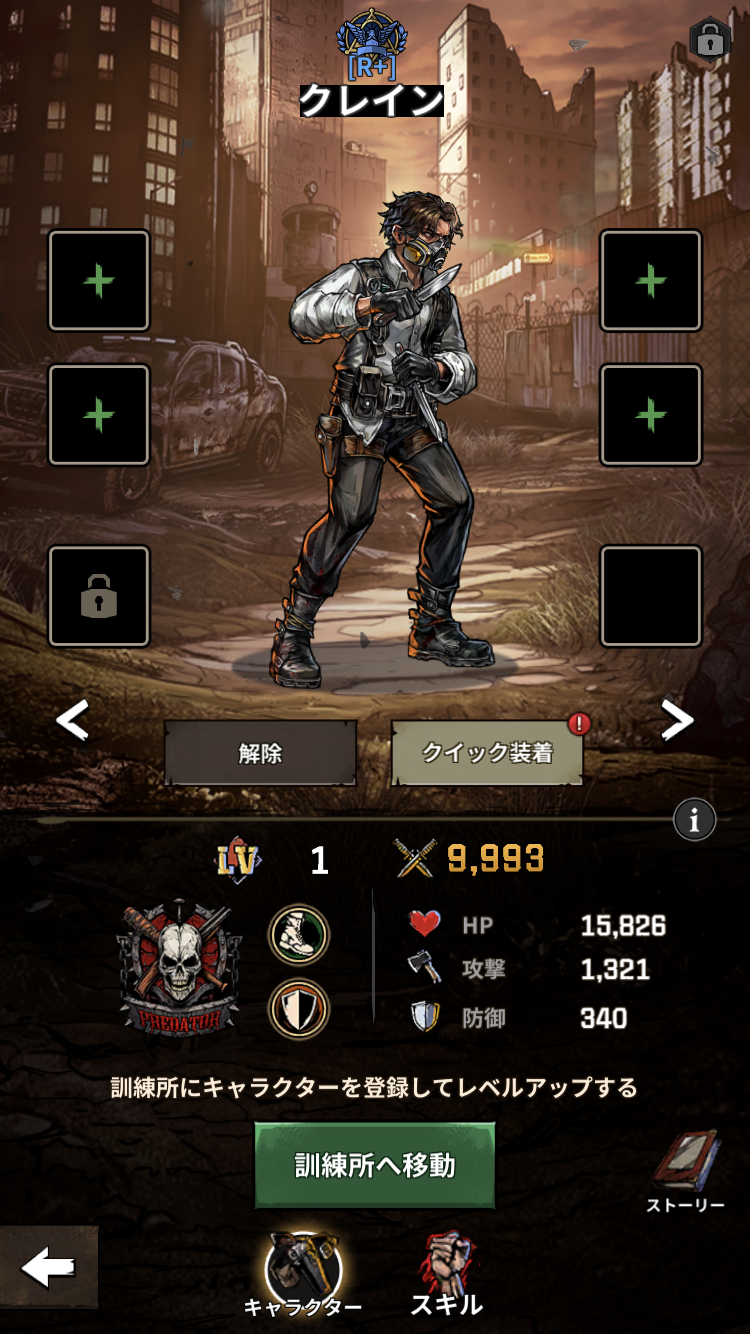Open the shield trait icon

(x=299, y=1009)
